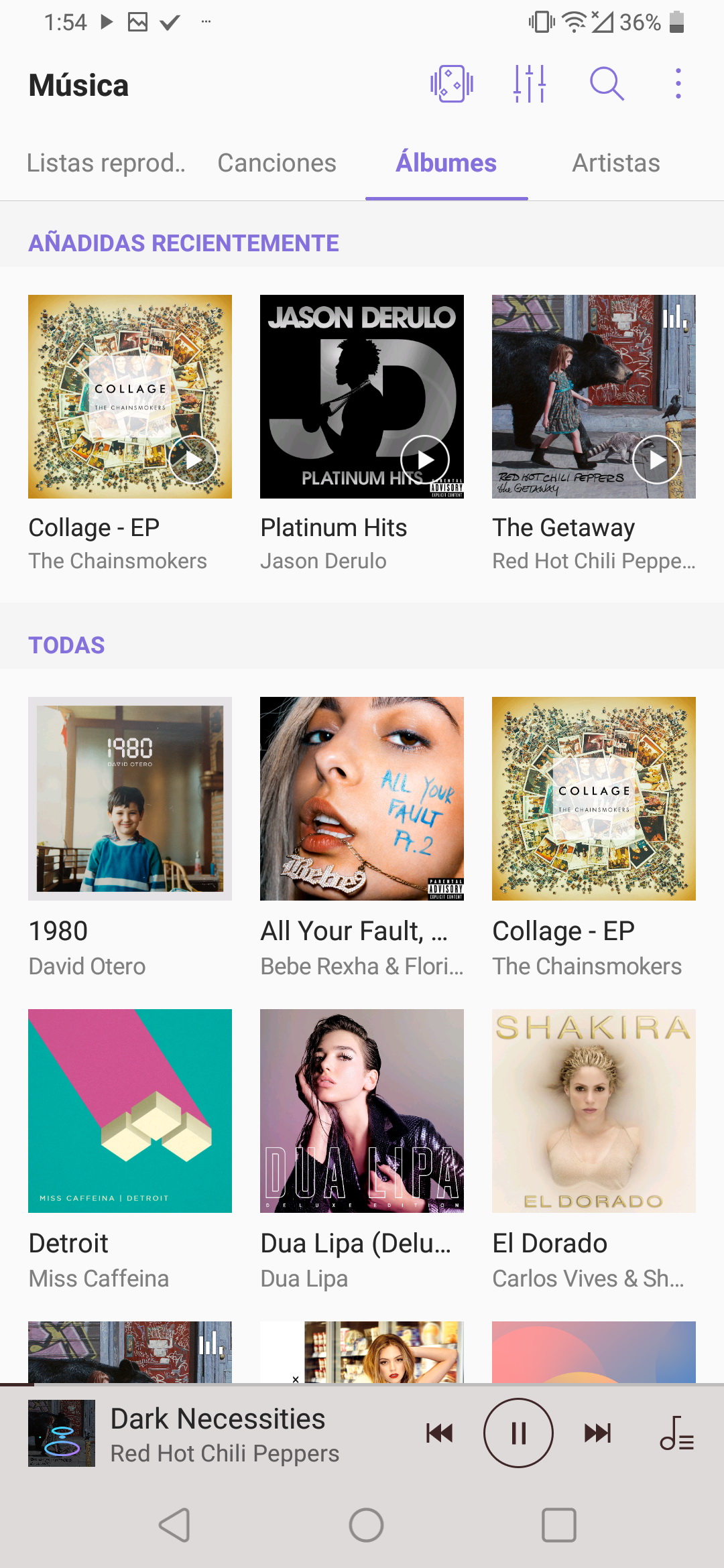Play Platinum Hits from recently added
Image resolution: width=724 pixels, height=1568 pixels.
click(x=425, y=460)
